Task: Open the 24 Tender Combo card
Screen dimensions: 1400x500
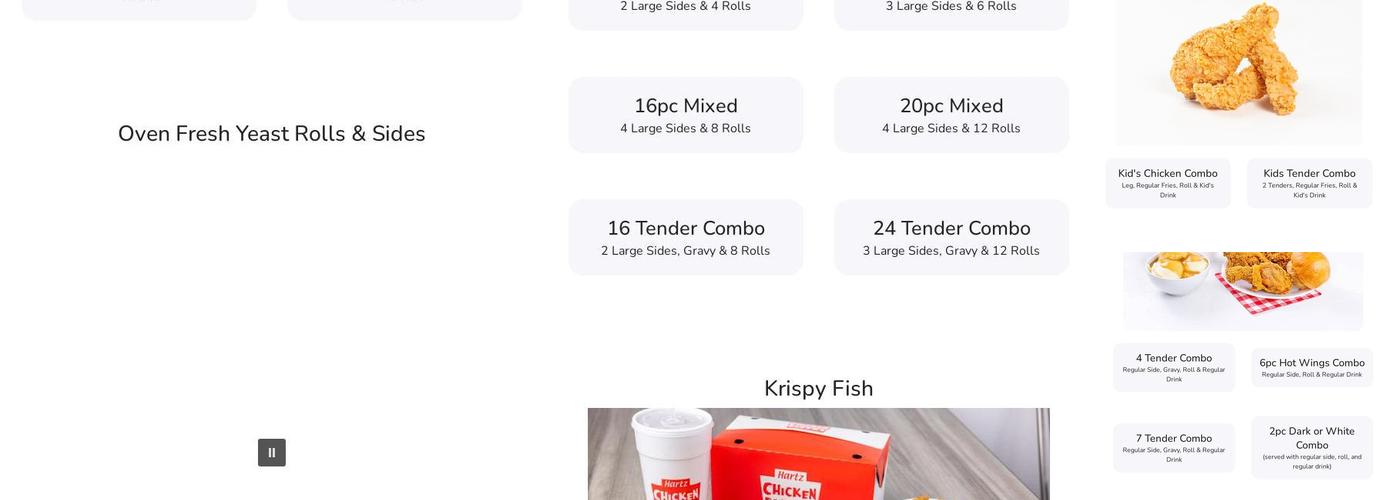Action: point(951,238)
